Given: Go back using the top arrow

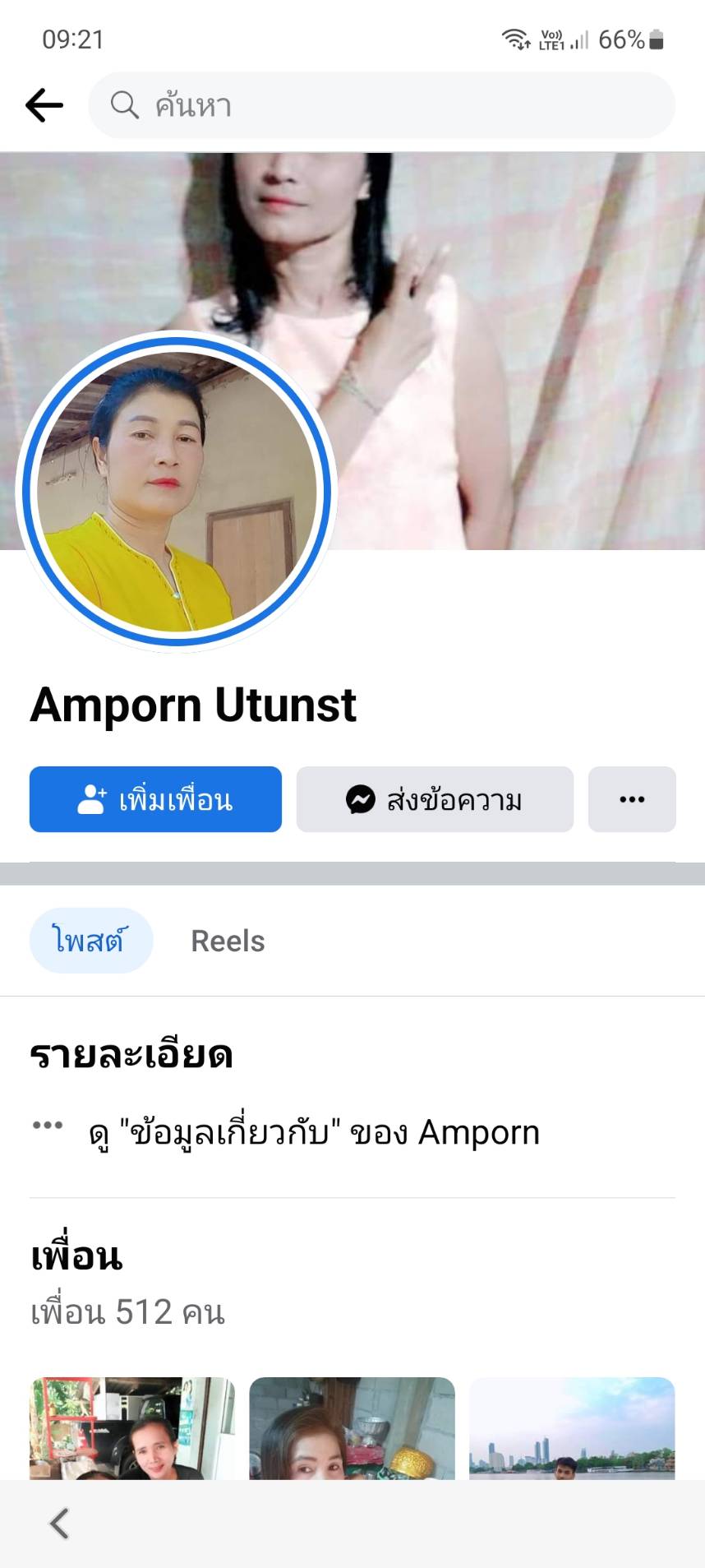Looking at the screenshot, I should pyautogui.click(x=44, y=105).
